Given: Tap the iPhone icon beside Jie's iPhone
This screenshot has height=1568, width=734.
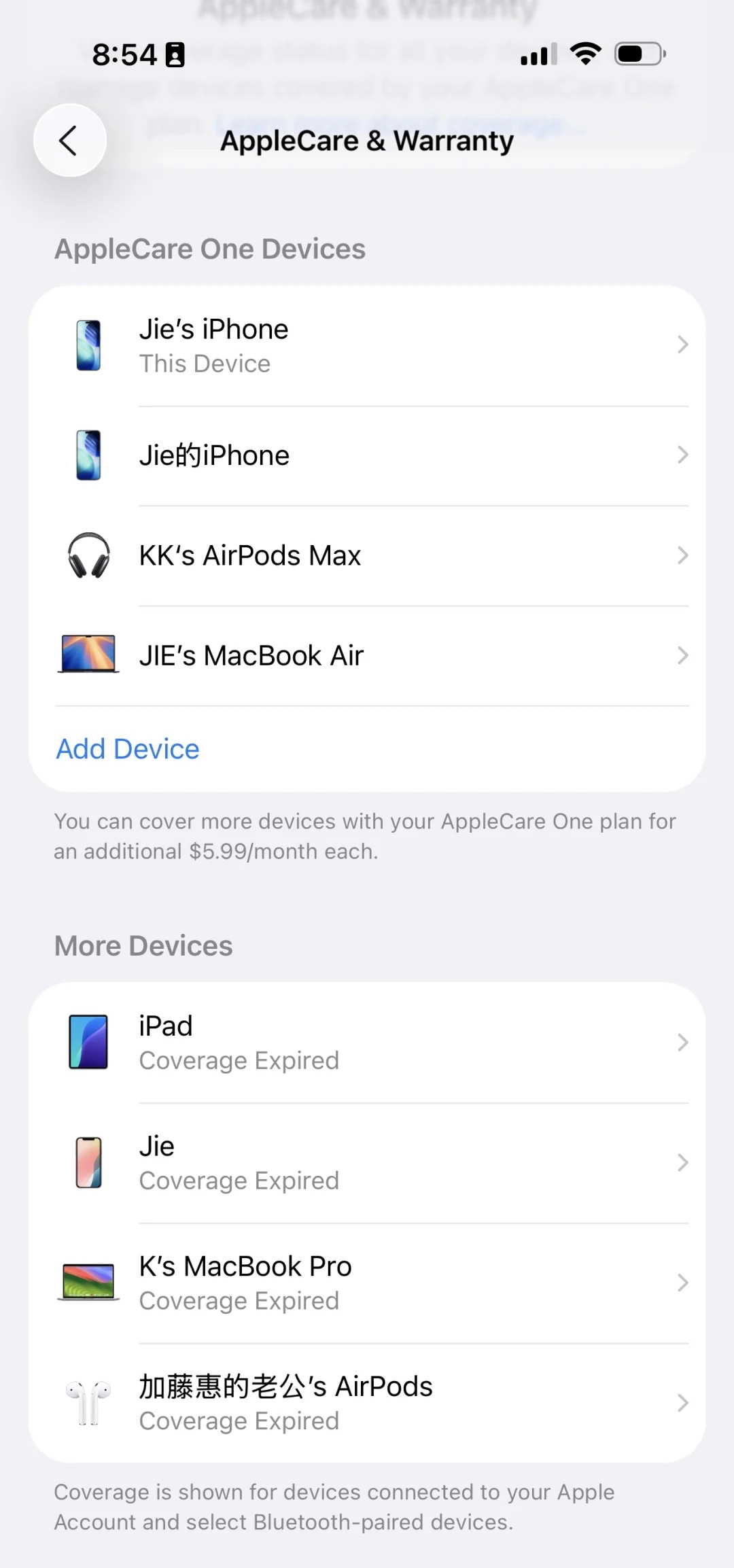Looking at the screenshot, I should click(88, 345).
